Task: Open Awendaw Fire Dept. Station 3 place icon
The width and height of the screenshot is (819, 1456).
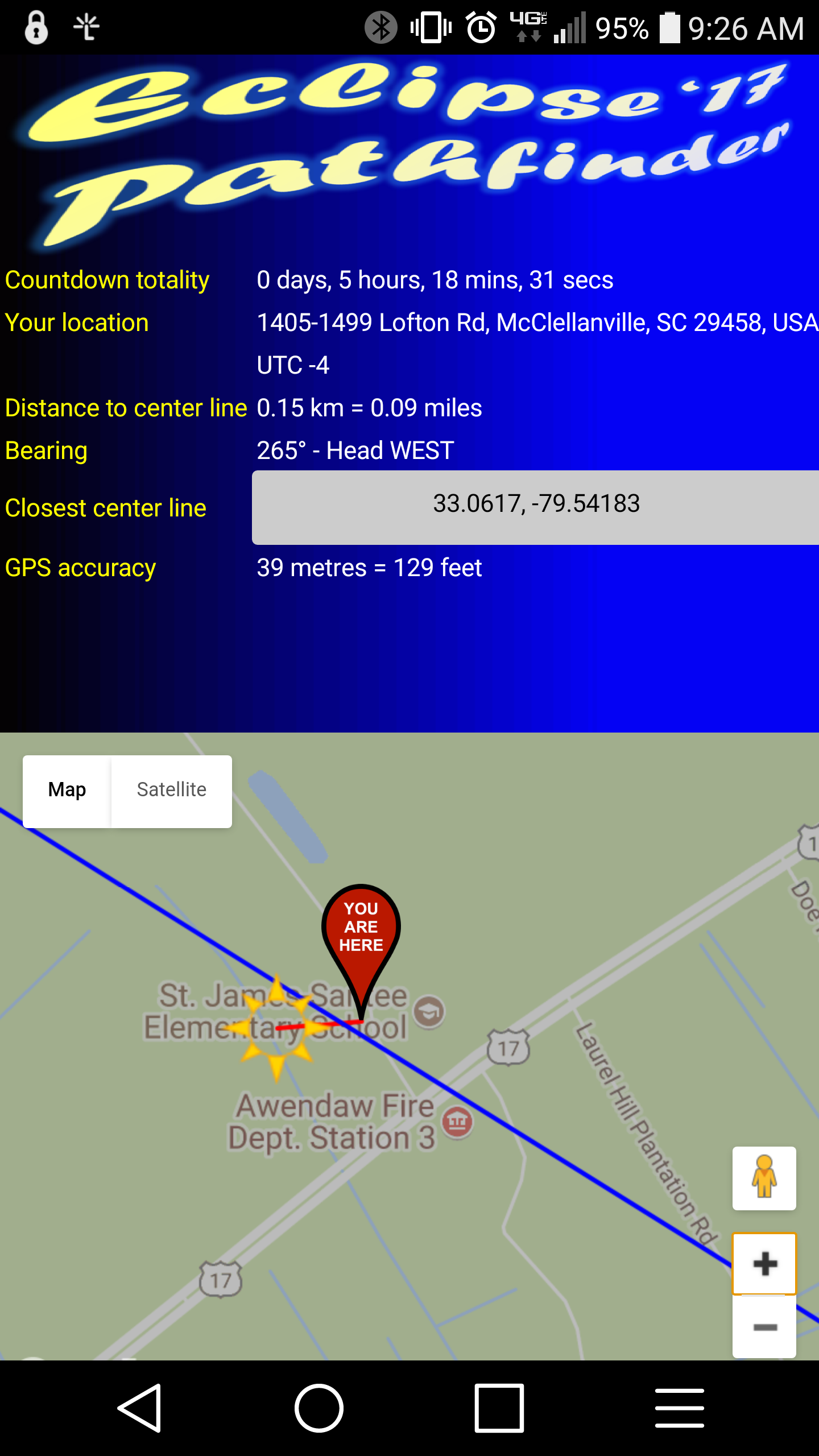Action: coord(458,1122)
